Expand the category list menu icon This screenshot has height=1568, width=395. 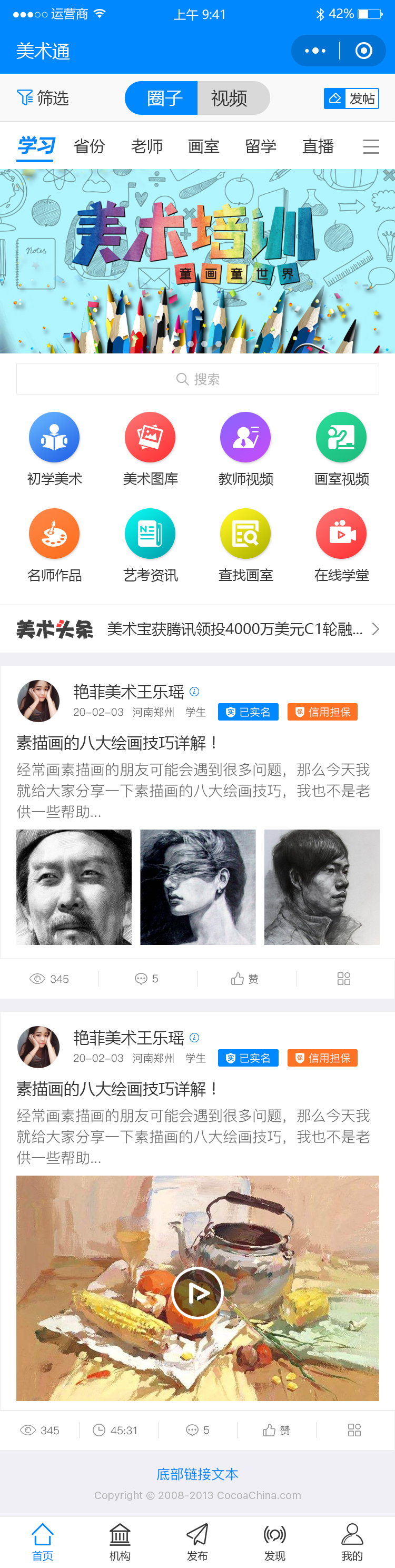click(371, 146)
